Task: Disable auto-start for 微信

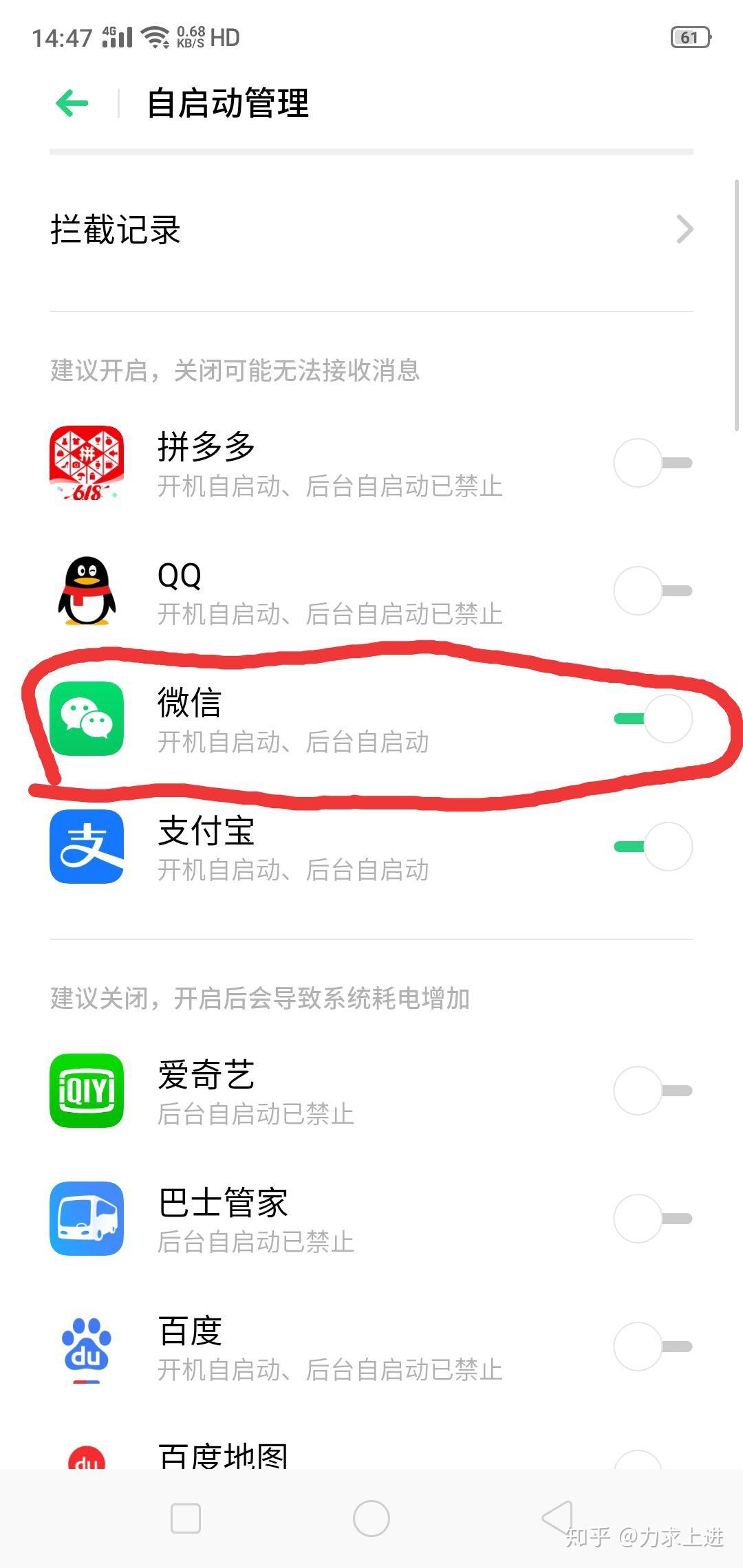Action: point(652,719)
